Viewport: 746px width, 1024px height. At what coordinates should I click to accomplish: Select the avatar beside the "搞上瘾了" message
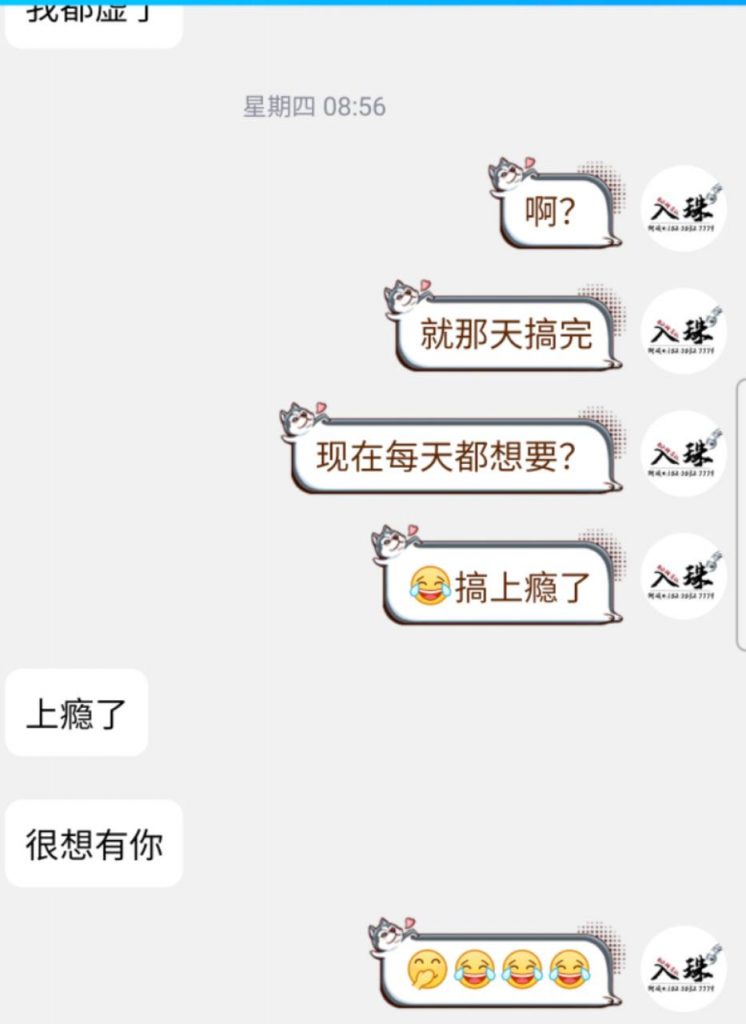(683, 576)
